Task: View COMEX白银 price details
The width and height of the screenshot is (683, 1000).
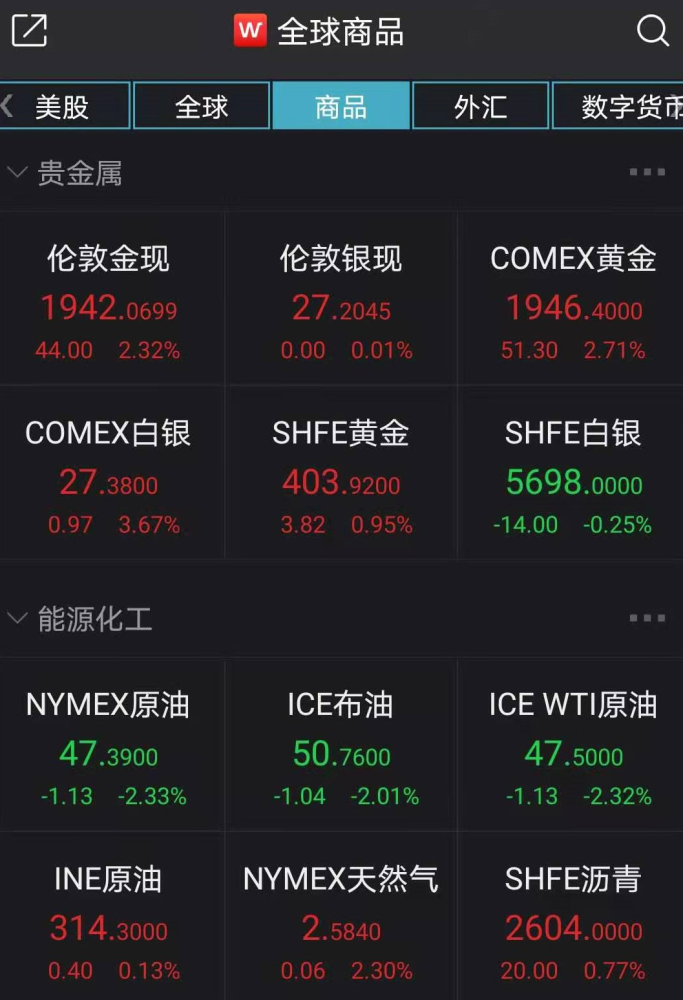Action: 109,475
